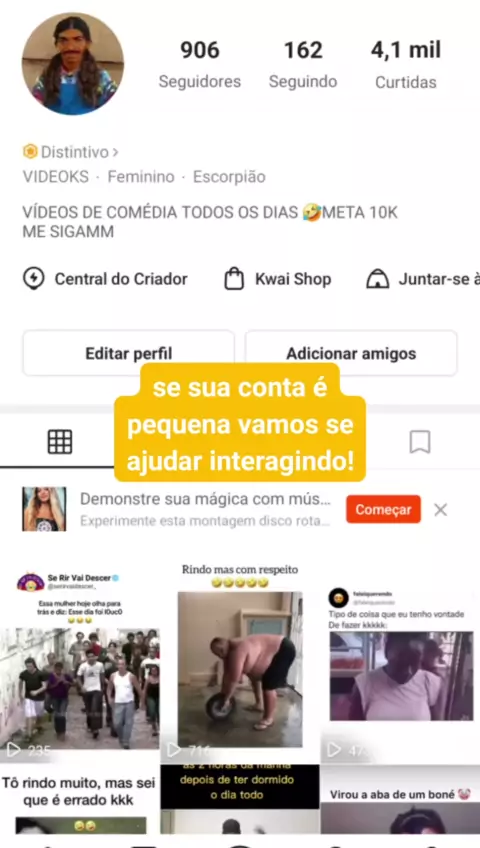View the 906 Seguidores list
The height and width of the screenshot is (848, 480).
[x=199, y=65]
